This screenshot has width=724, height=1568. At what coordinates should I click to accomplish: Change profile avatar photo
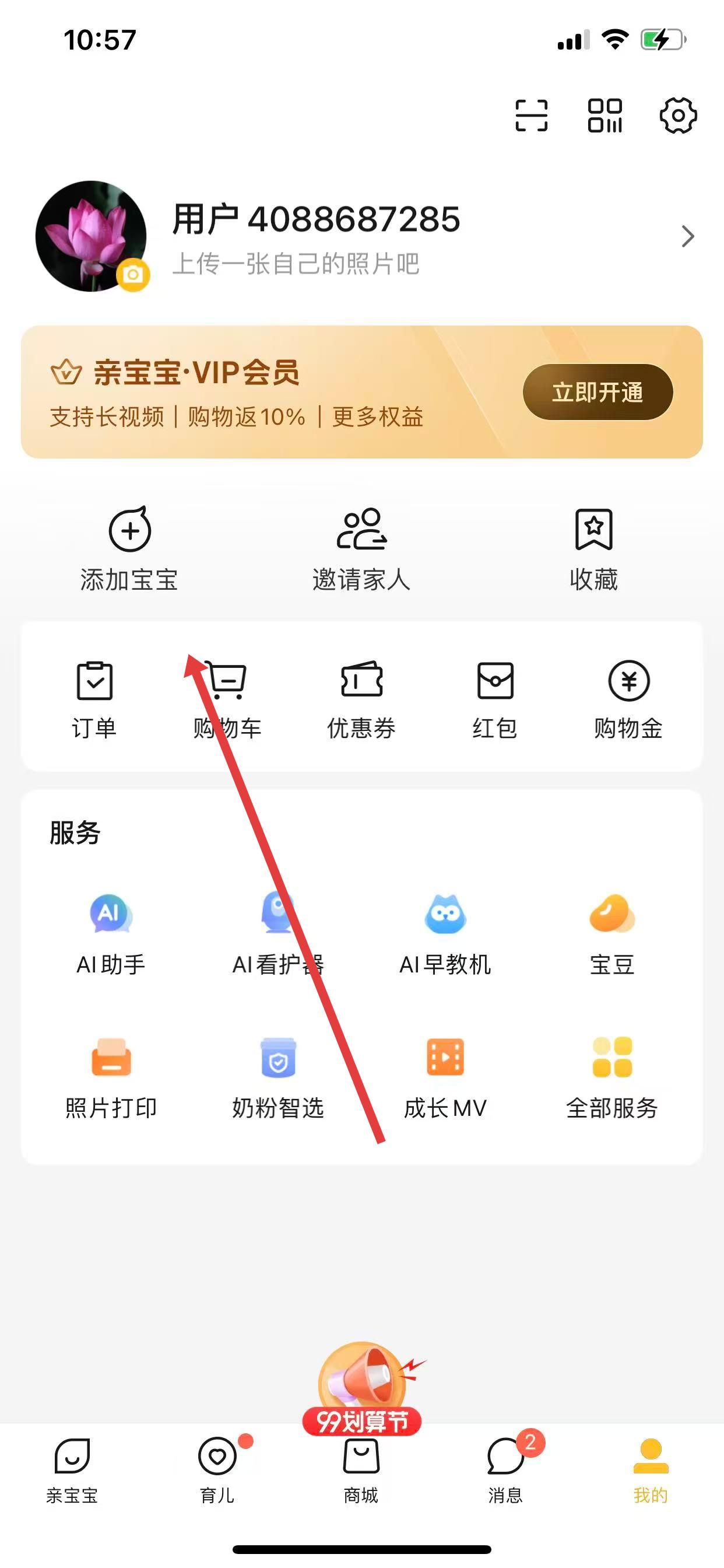(x=92, y=236)
